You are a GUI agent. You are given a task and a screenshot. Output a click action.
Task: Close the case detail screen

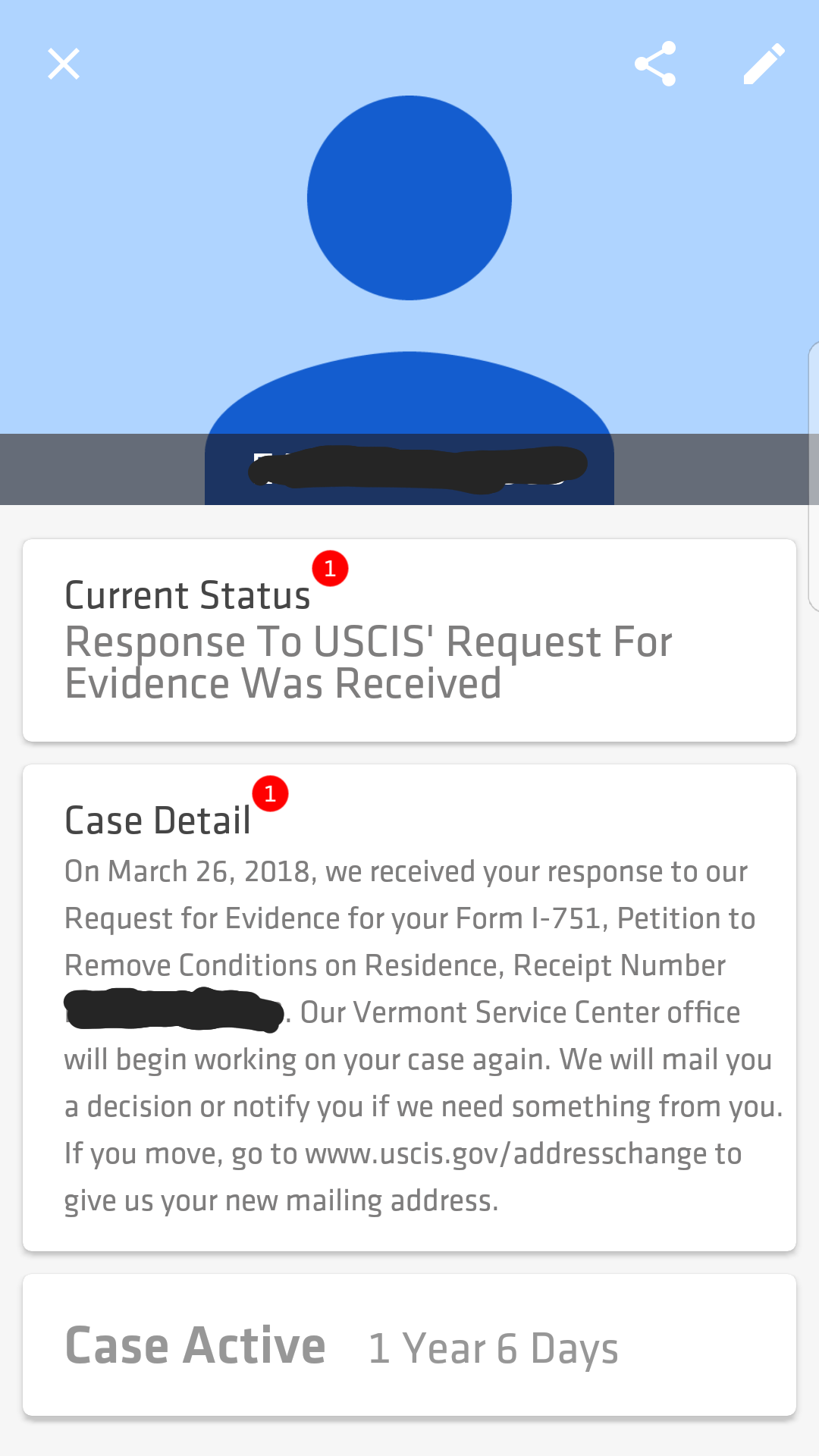point(64,64)
